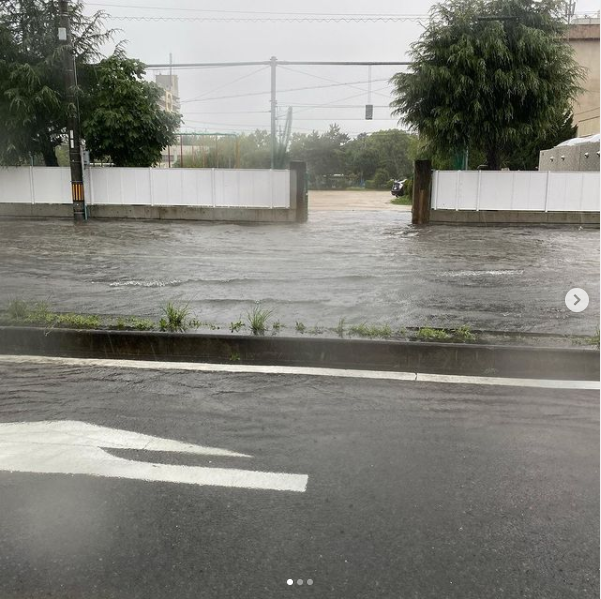Jump to the second carousel page dot
The image size is (601, 599).
click(x=300, y=582)
